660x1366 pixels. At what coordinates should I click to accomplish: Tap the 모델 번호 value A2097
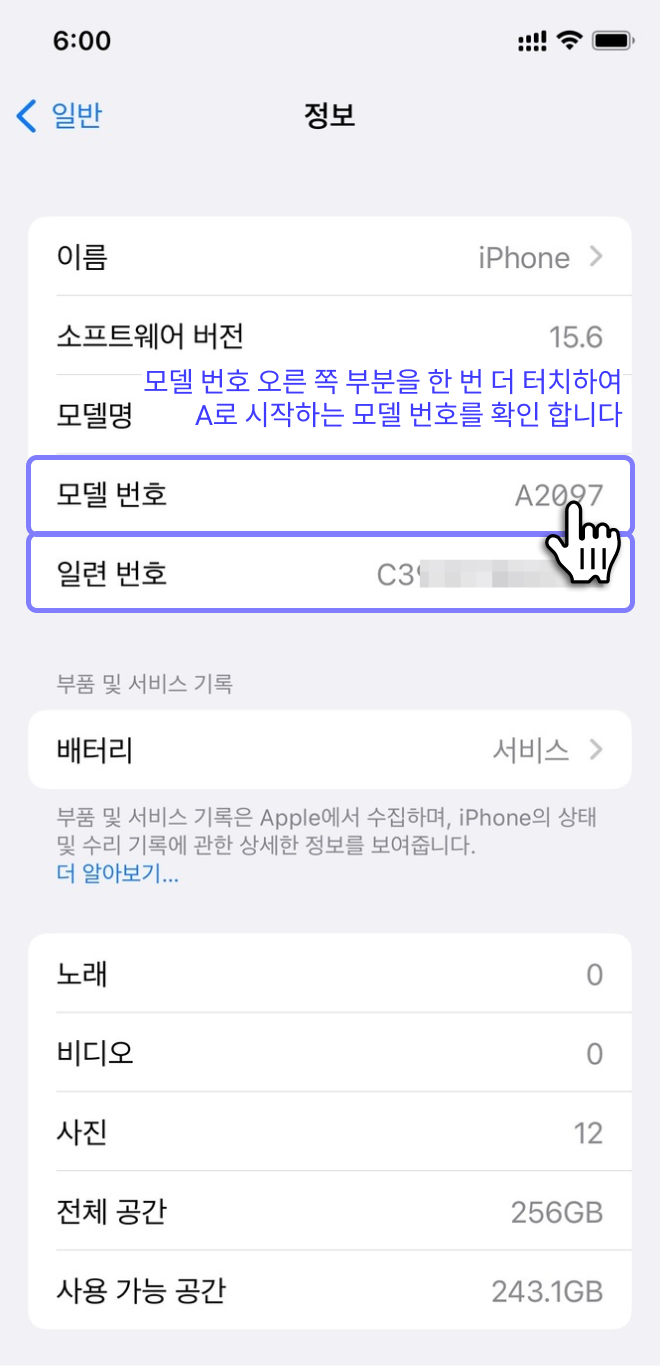tap(557, 495)
